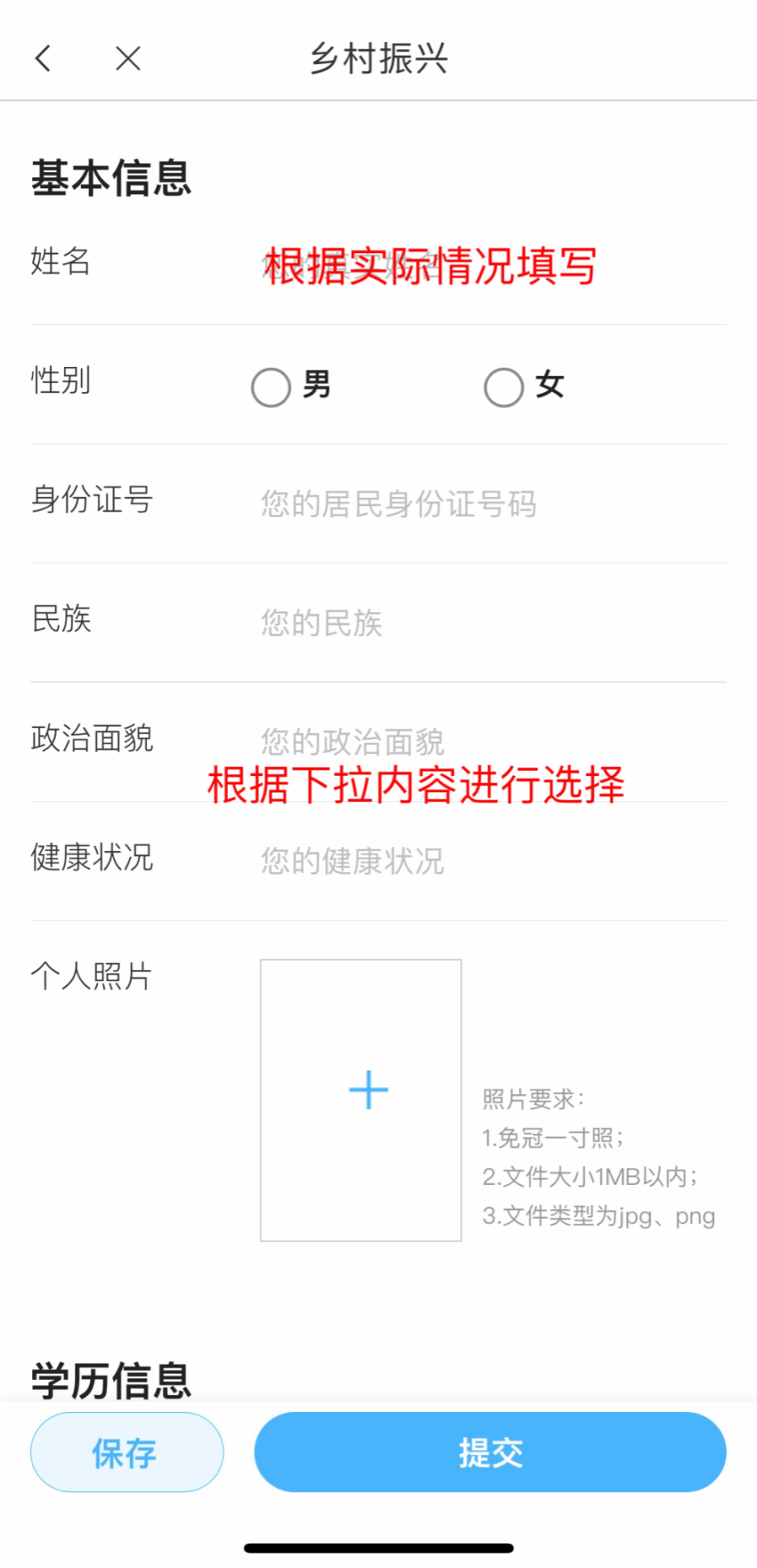Tap the 姓名 name field
Image resolution: width=757 pixels, height=1568 pixels.
pyautogui.click(x=429, y=265)
